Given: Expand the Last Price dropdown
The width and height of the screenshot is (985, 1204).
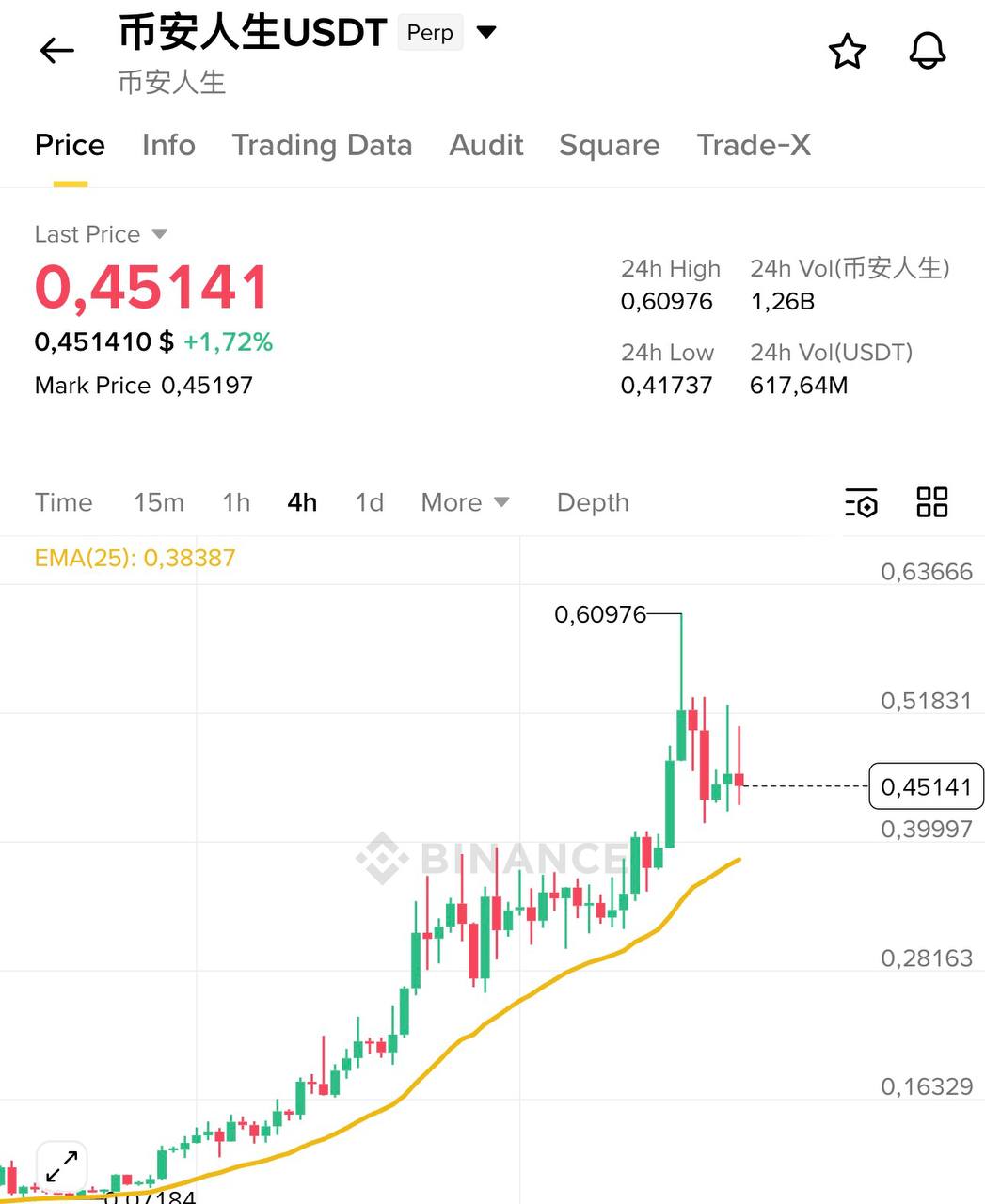Looking at the screenshot, I should [159, 233].
